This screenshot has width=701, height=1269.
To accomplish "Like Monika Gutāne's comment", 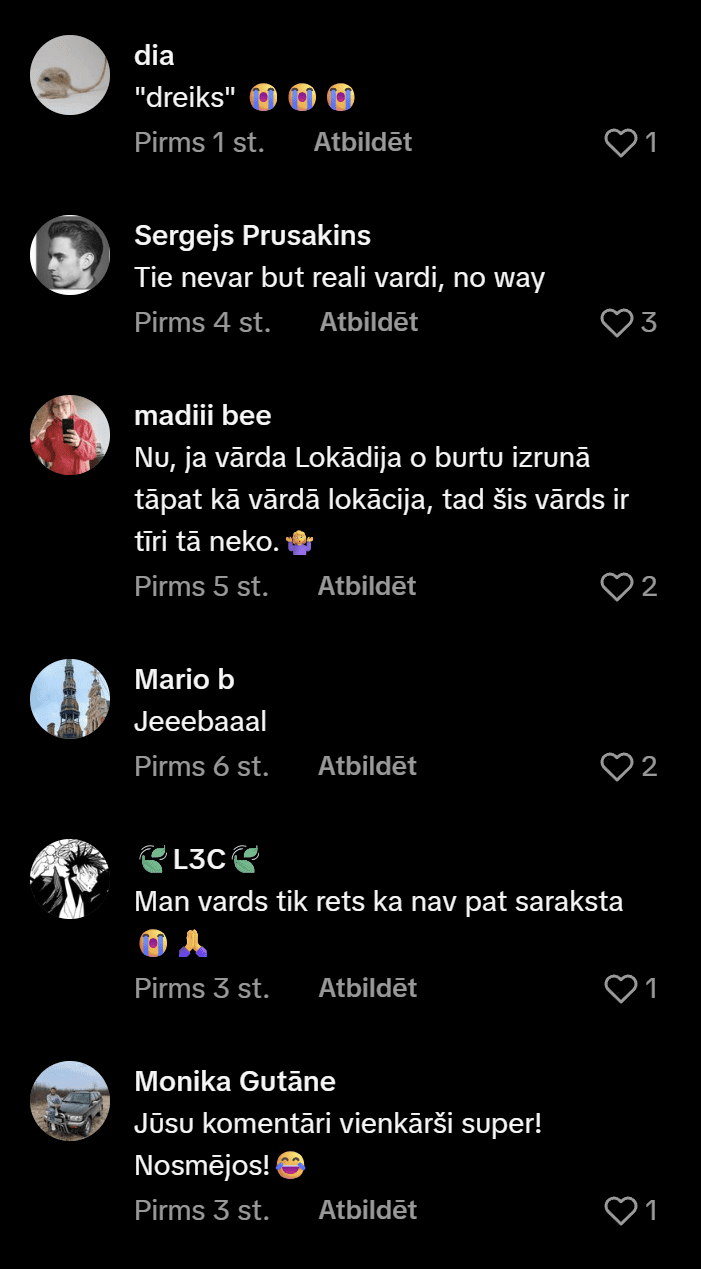I will click(x=621, y=1211).
